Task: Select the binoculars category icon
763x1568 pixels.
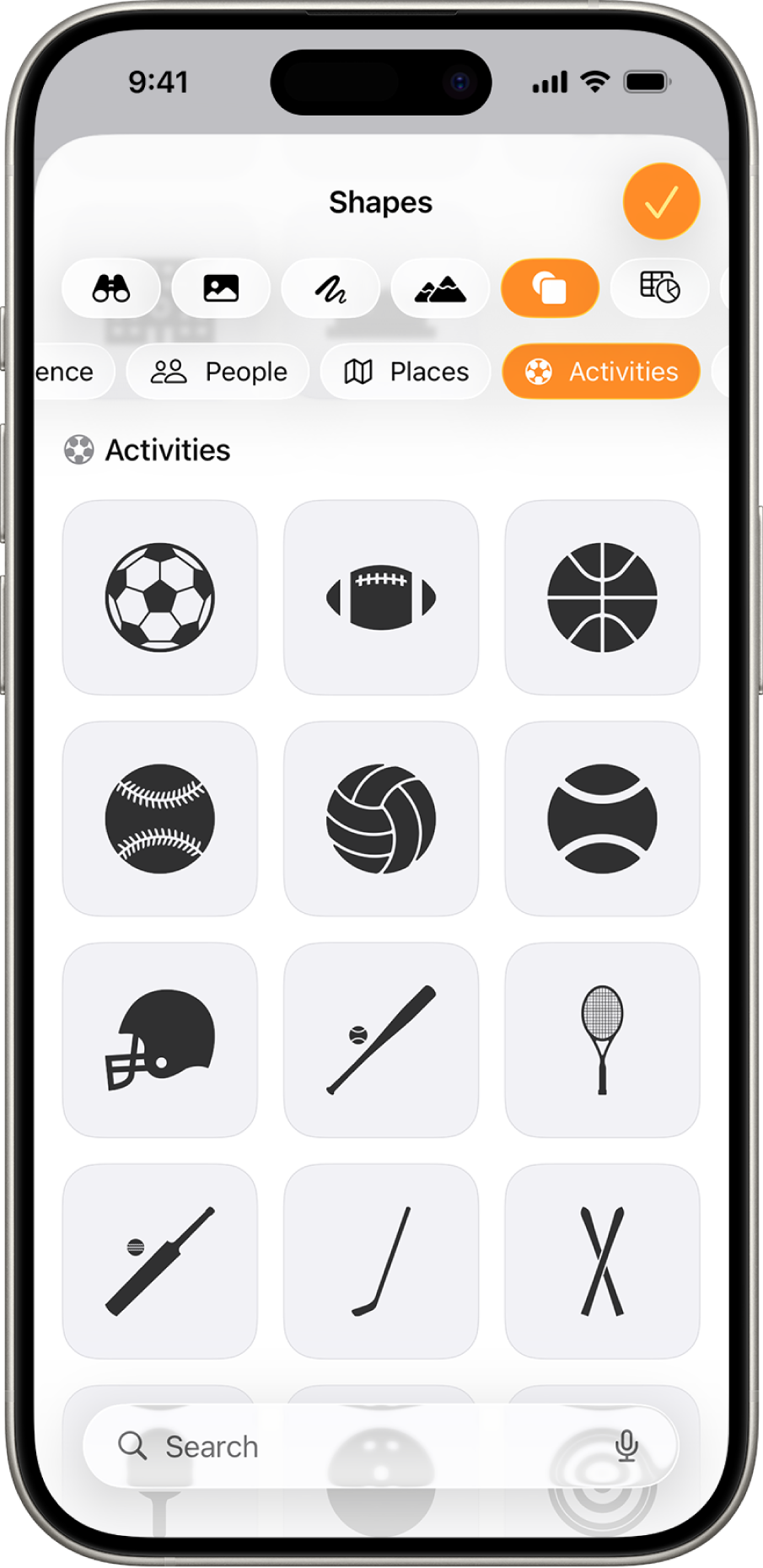Action: tap(110, 287)
